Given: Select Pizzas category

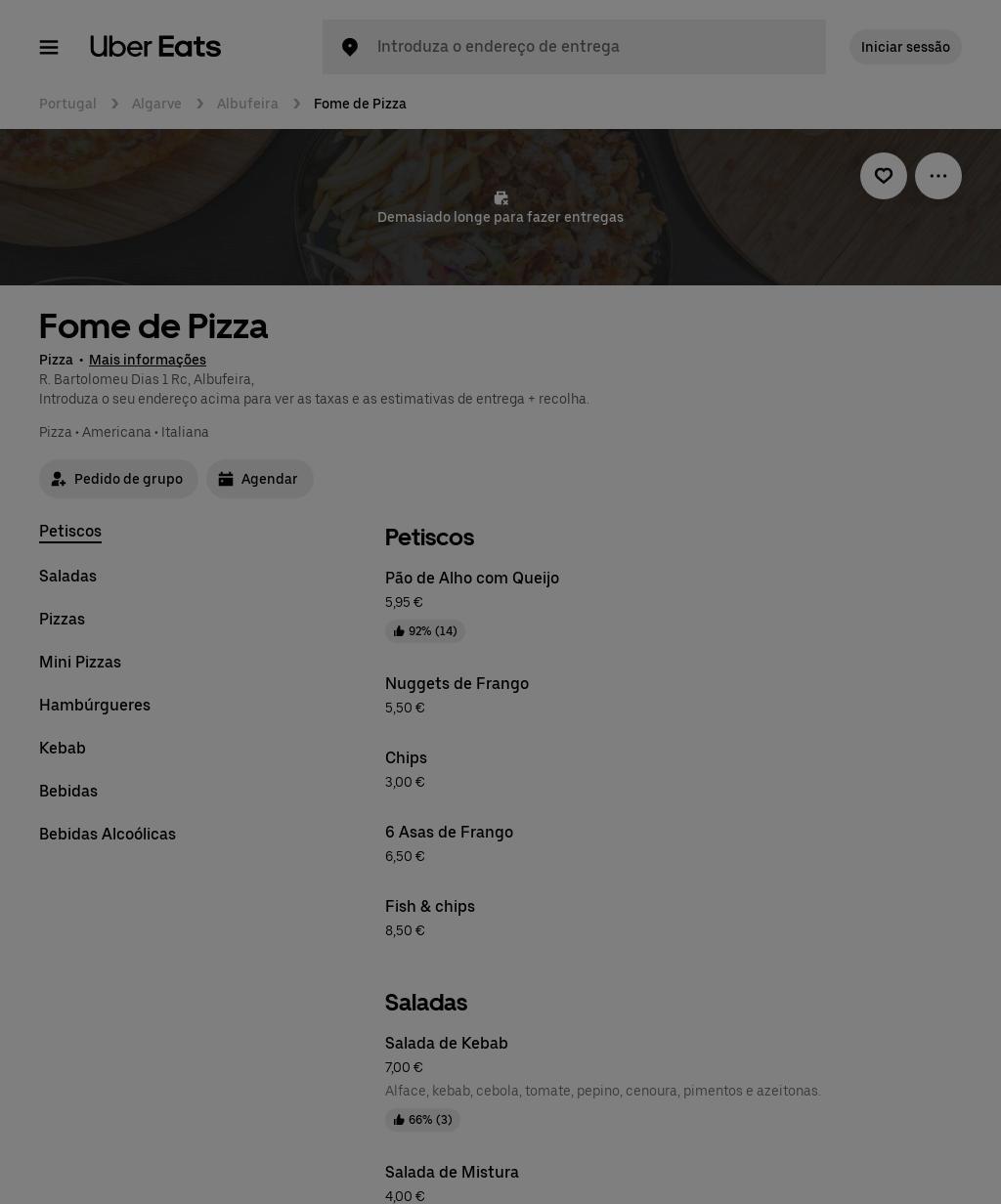Looking at the screenshot, I should [x=62, y=619].
